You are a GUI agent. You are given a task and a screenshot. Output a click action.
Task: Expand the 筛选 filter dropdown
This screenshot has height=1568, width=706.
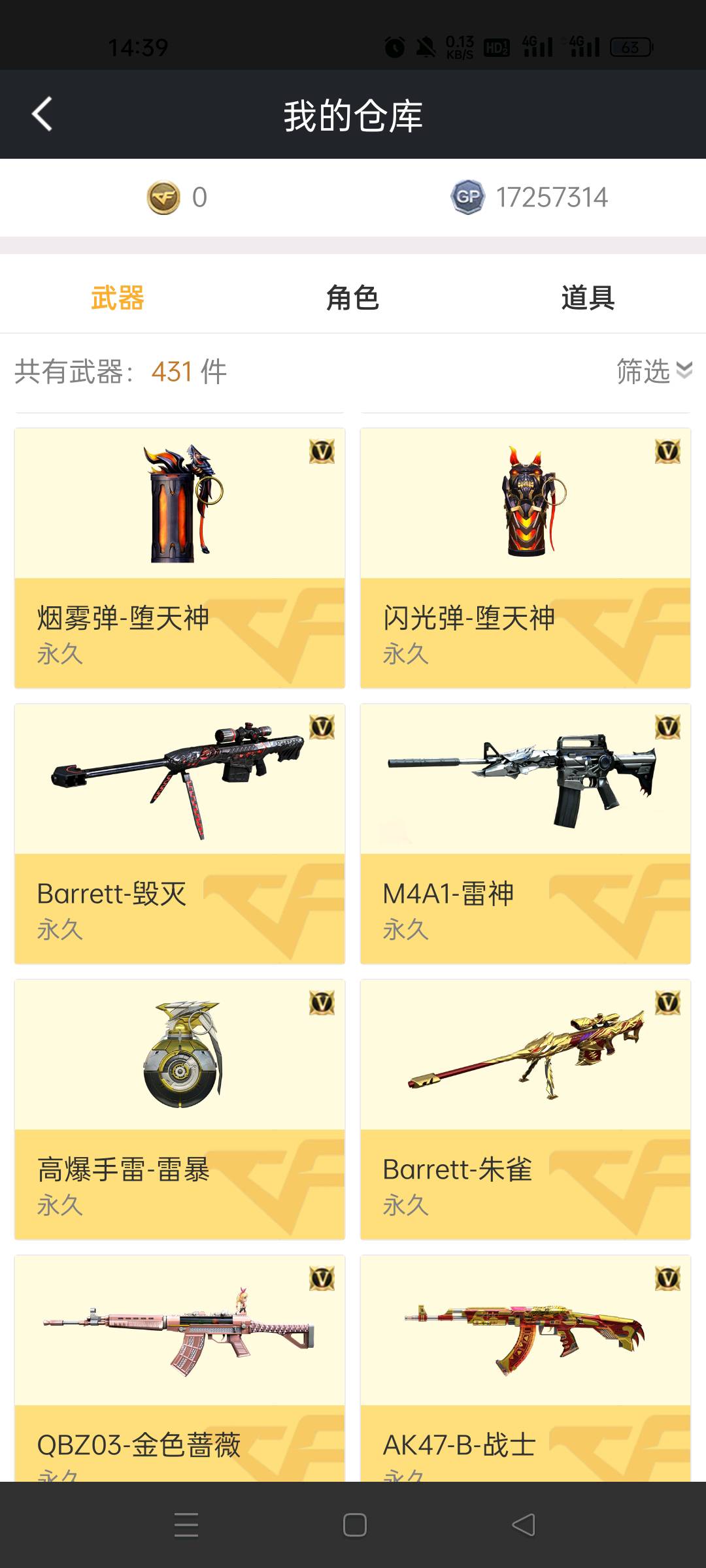pos(654,371)
